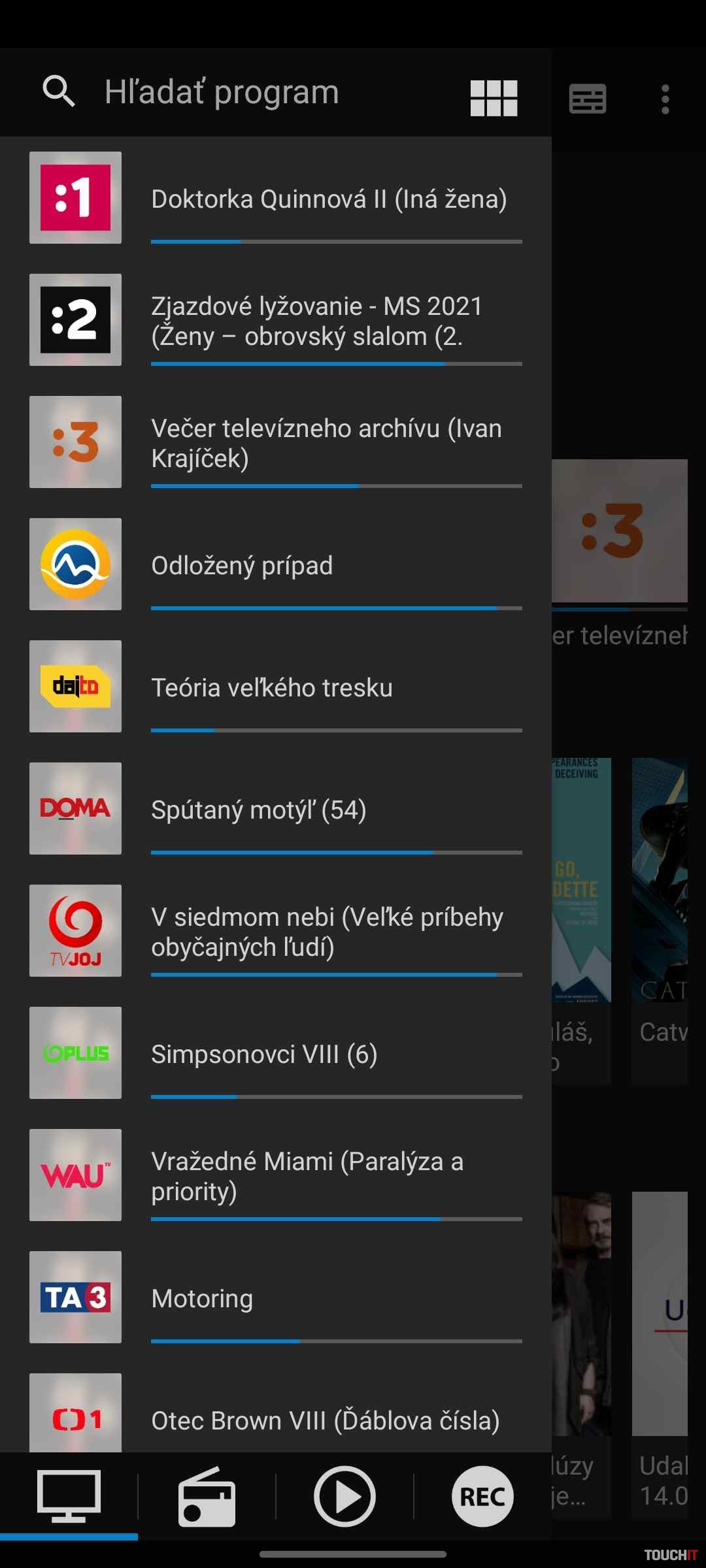Switch to the radio stations tab
706x1568 pixels.
[x=207, y=1496]
